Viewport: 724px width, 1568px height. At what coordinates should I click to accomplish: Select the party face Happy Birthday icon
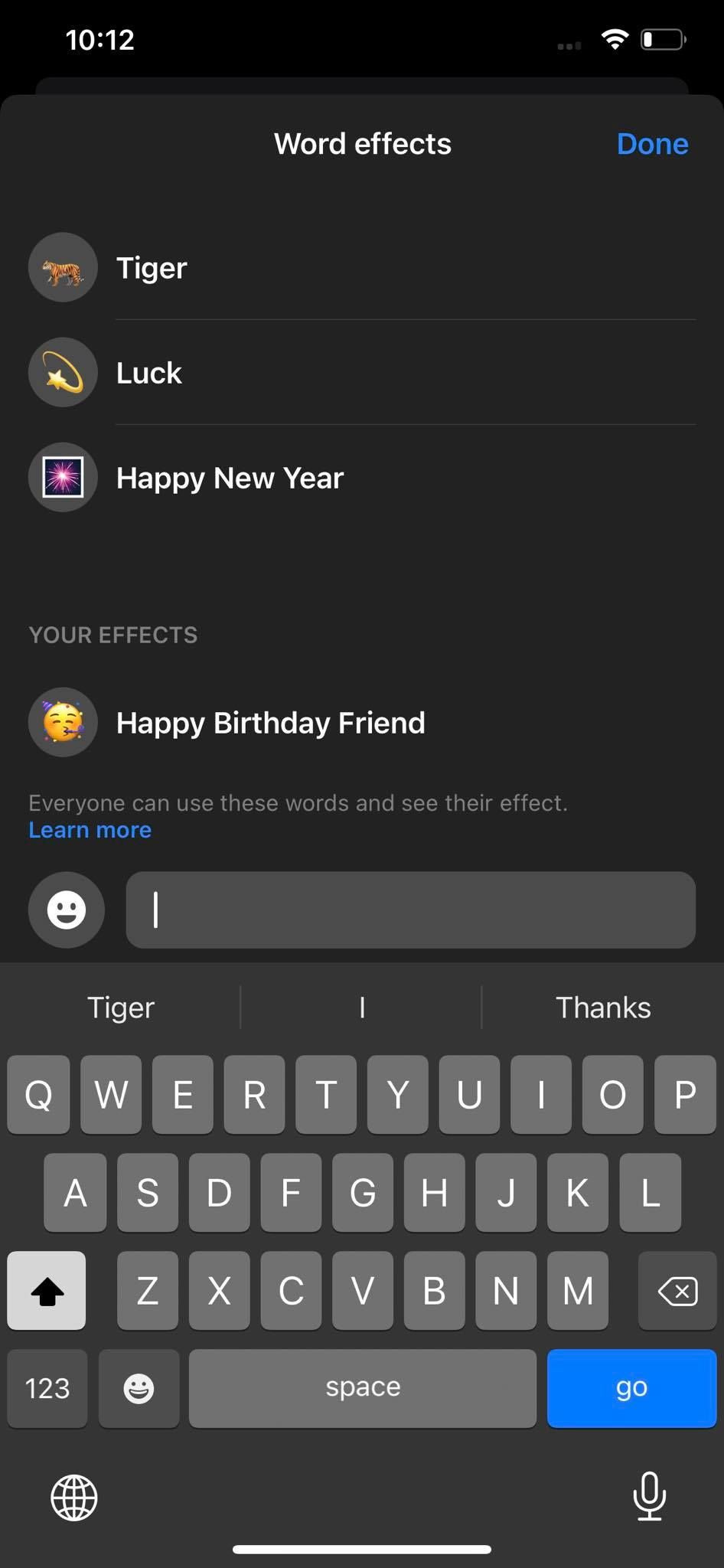[63, 722]
